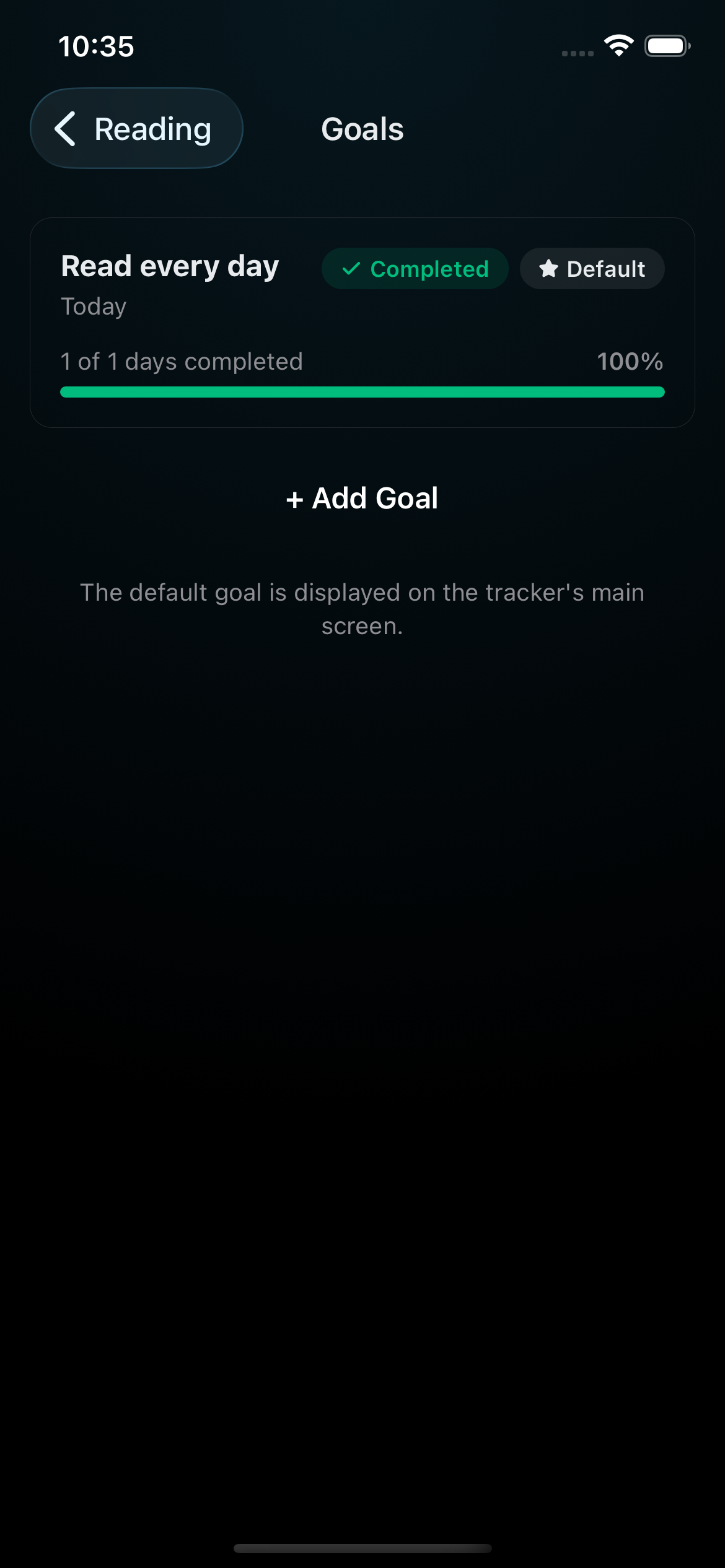Open the Today period selector
This screenshot has height=1568, width=725.
(x=93, y=306)
